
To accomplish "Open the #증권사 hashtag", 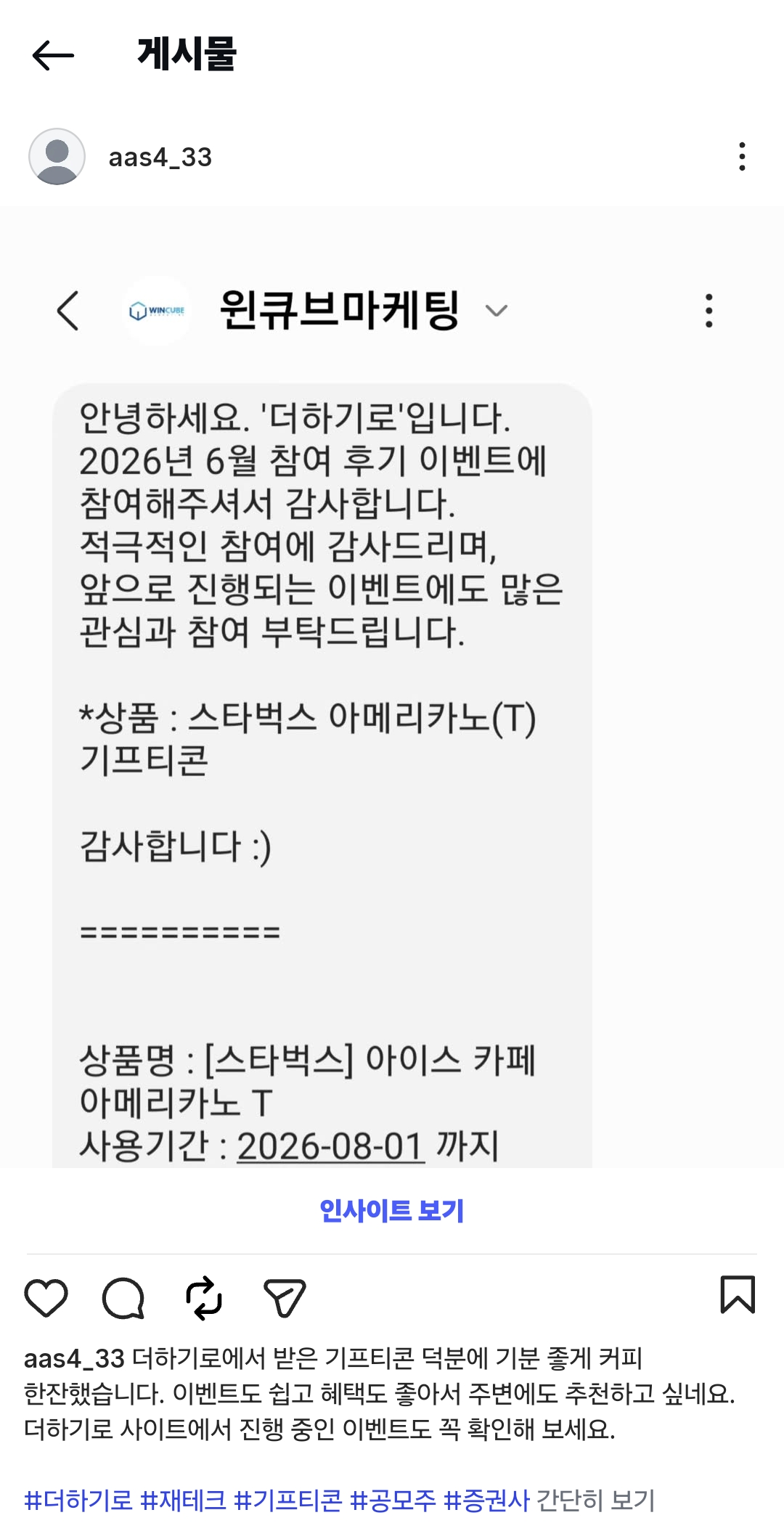I will pos(486,1500).
